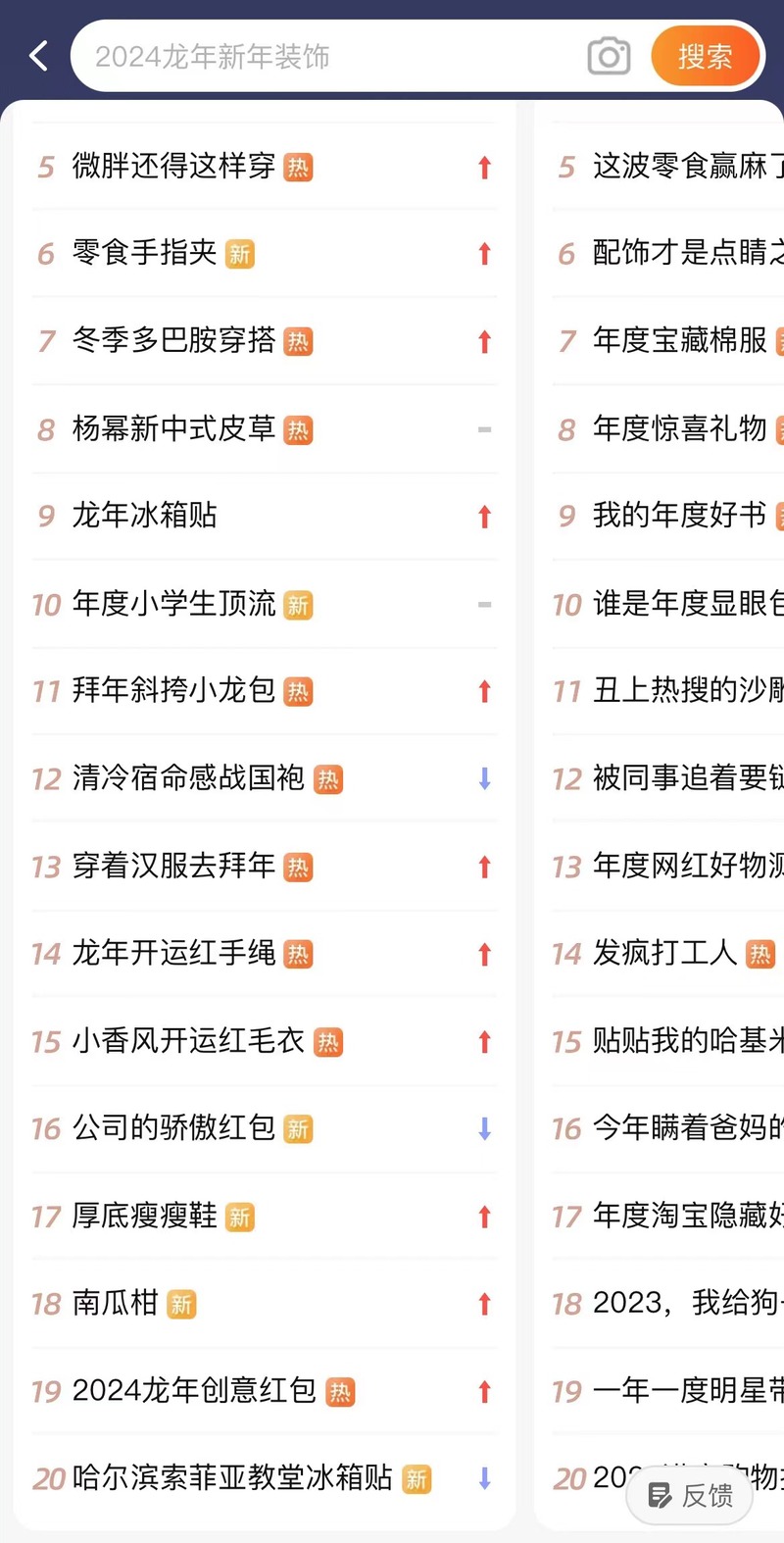
Task: Open 拜年斜挎小龙包 trending item
Action: pos(265,691)
